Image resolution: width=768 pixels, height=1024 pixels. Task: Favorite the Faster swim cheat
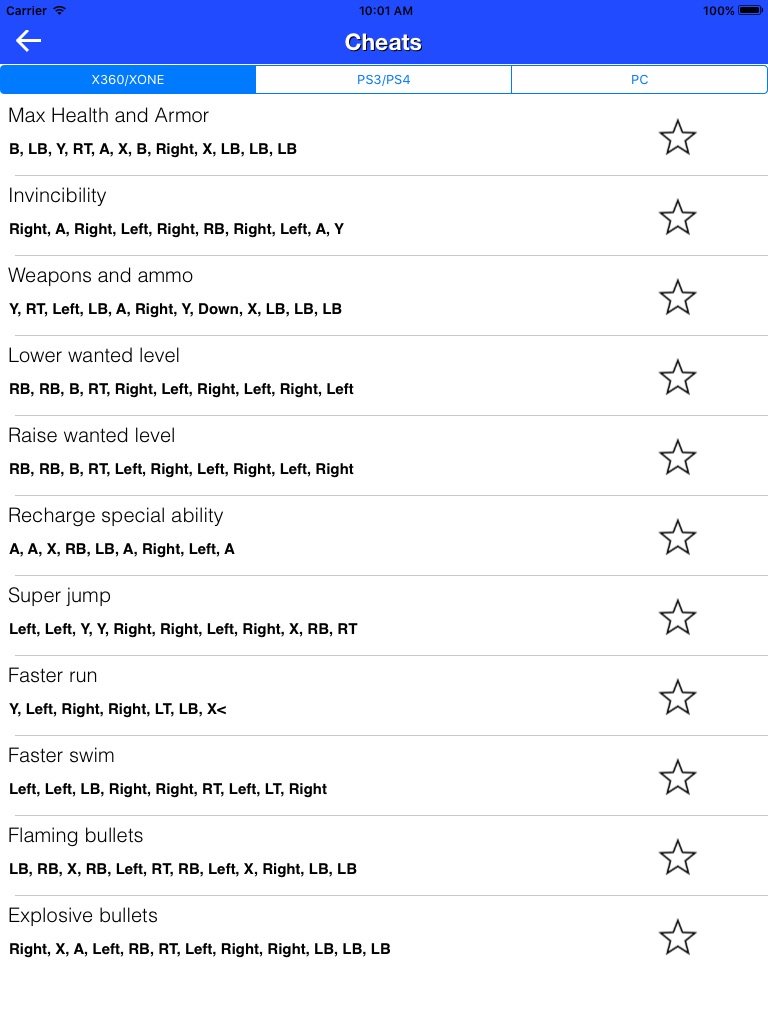pos(678,777)
